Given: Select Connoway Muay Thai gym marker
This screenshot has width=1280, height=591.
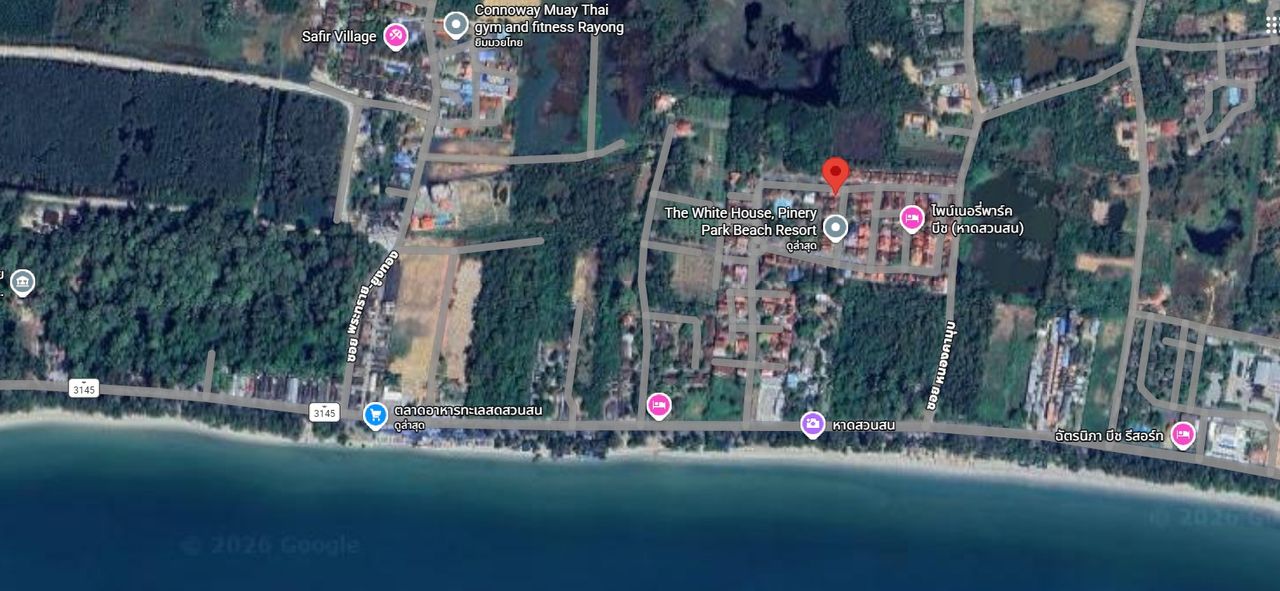Looking at the screenshot, I should coord(456,25).
